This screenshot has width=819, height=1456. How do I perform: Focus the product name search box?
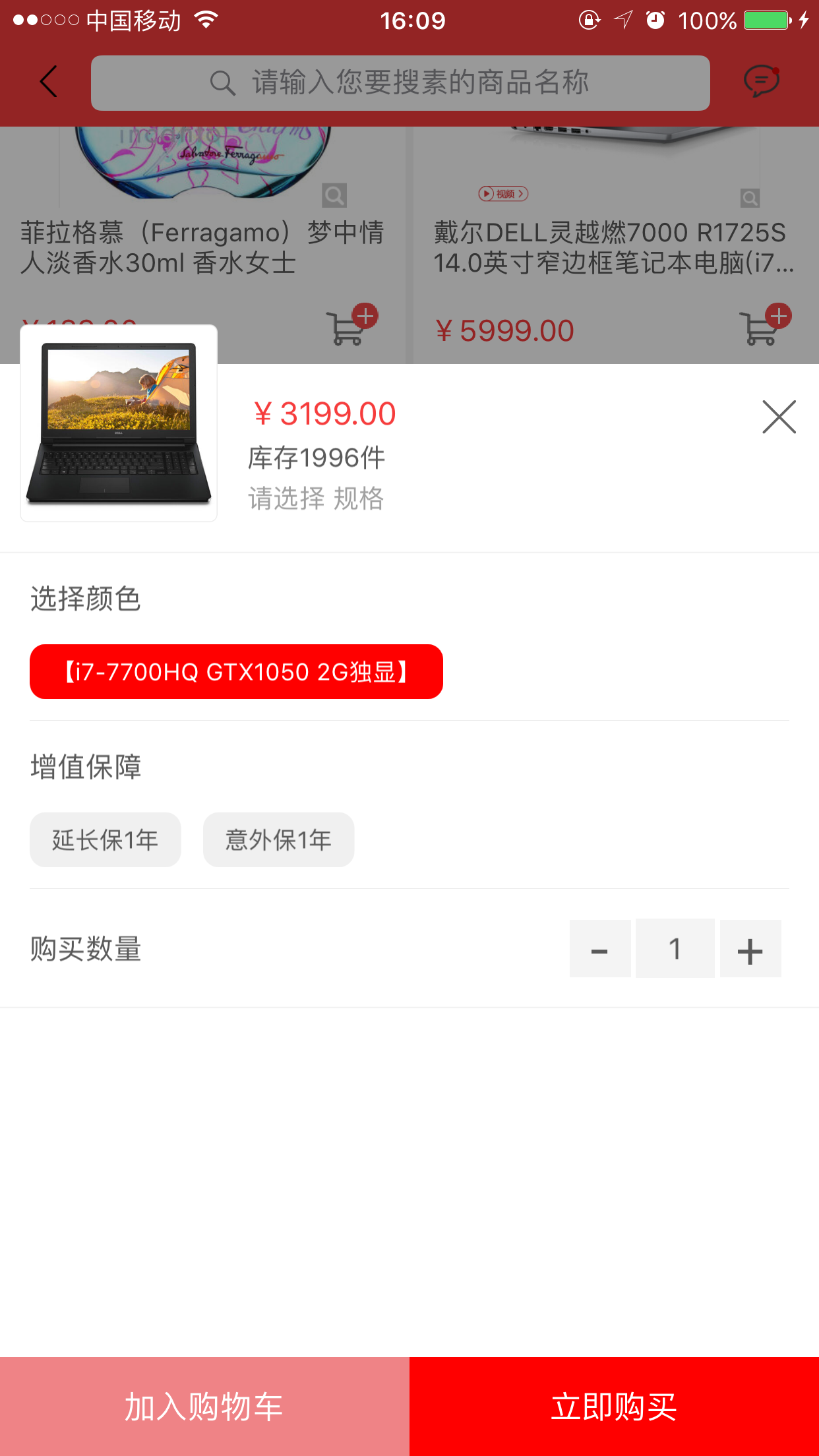400,83
